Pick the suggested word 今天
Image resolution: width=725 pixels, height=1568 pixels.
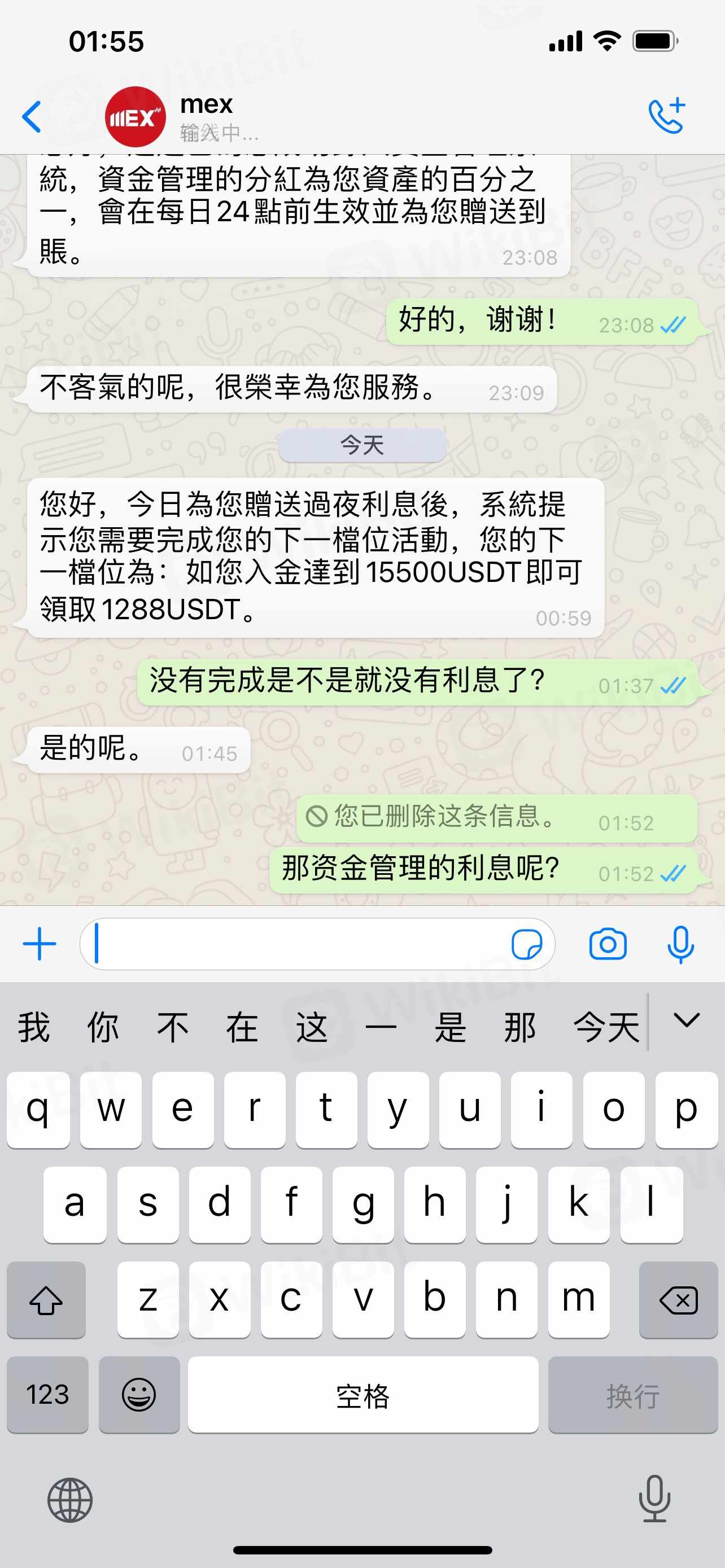[x=606, y=1028]
